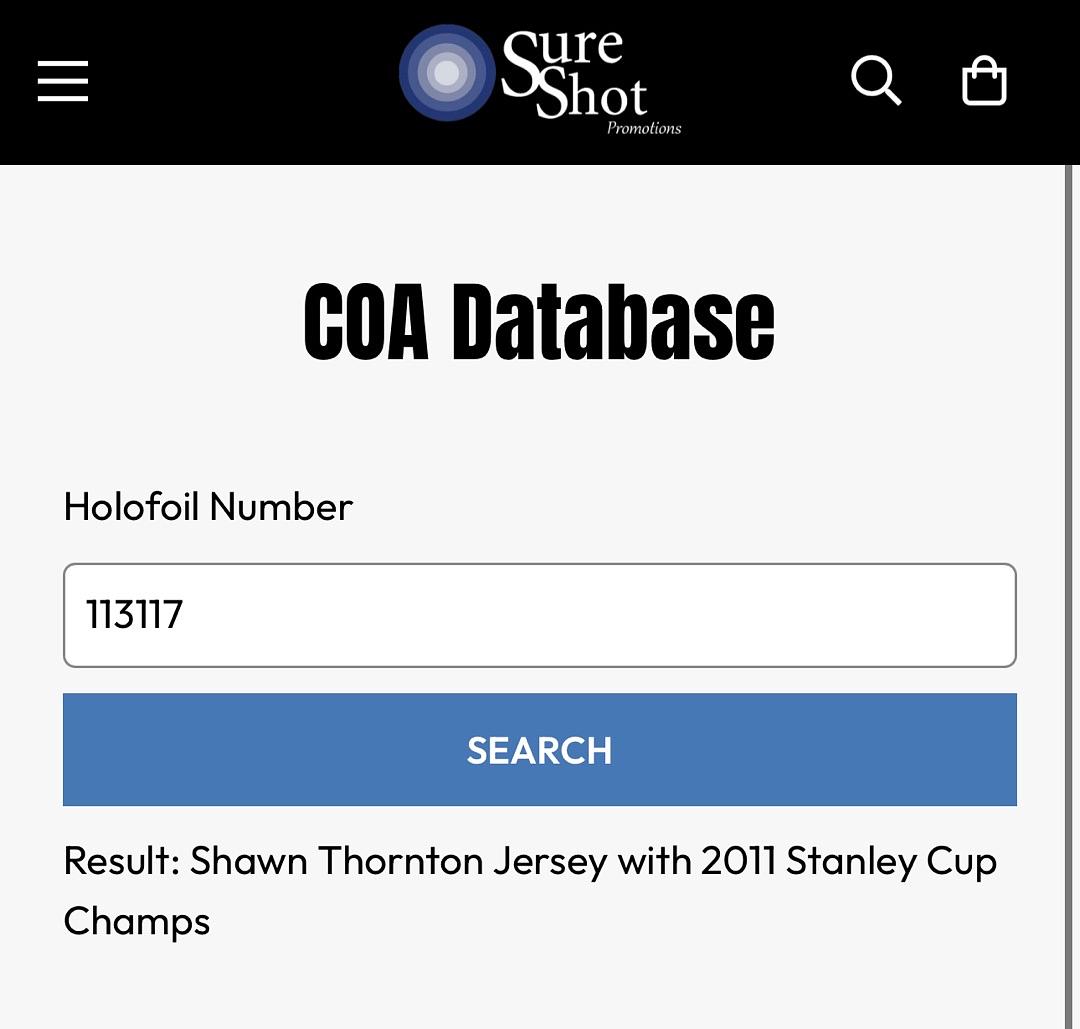Focus the Holofoil Number field
The height and width of the screenshot is (1029, 1080).
tap(540, 615)
